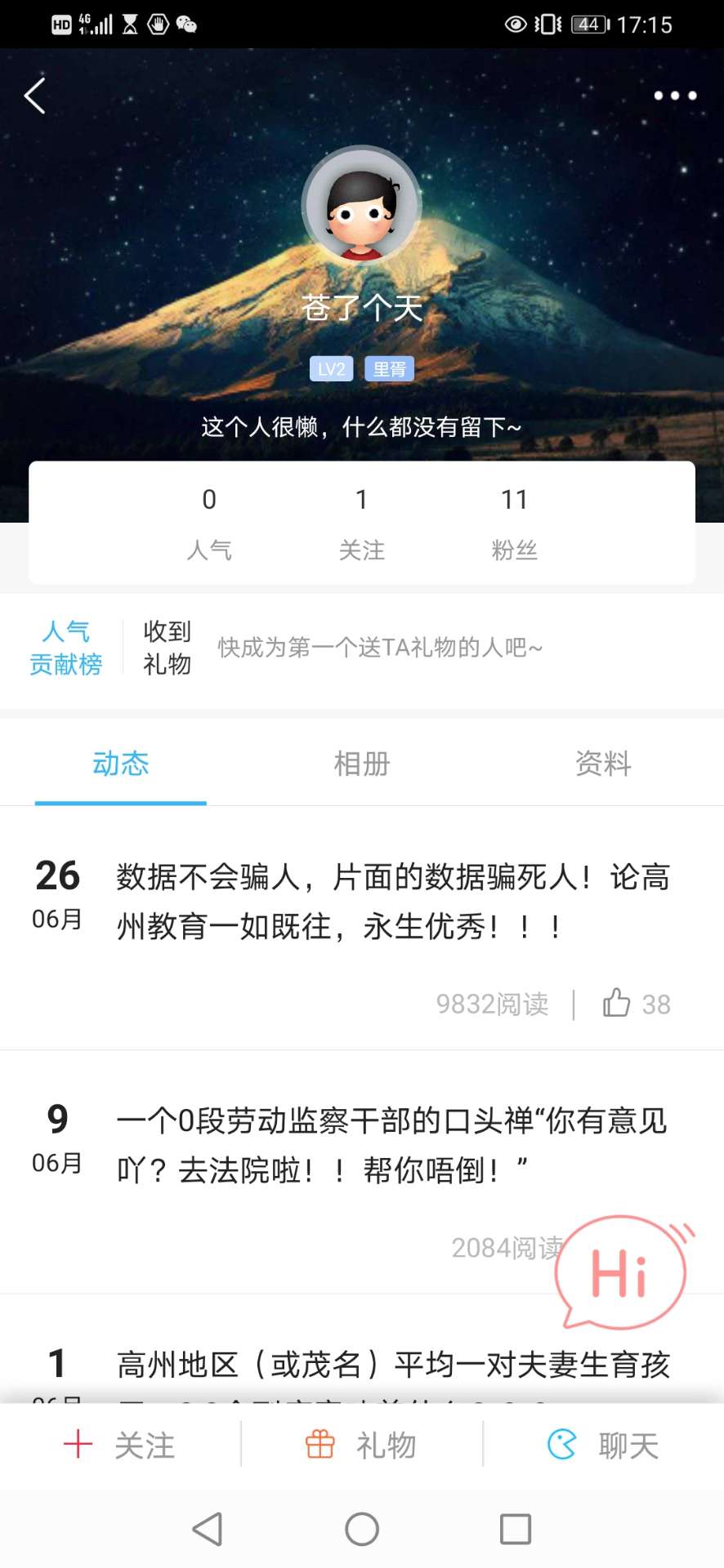Screen dimensions: 724x1568
Task: Open the 粉丝 followers list
Action: (514, 523)
